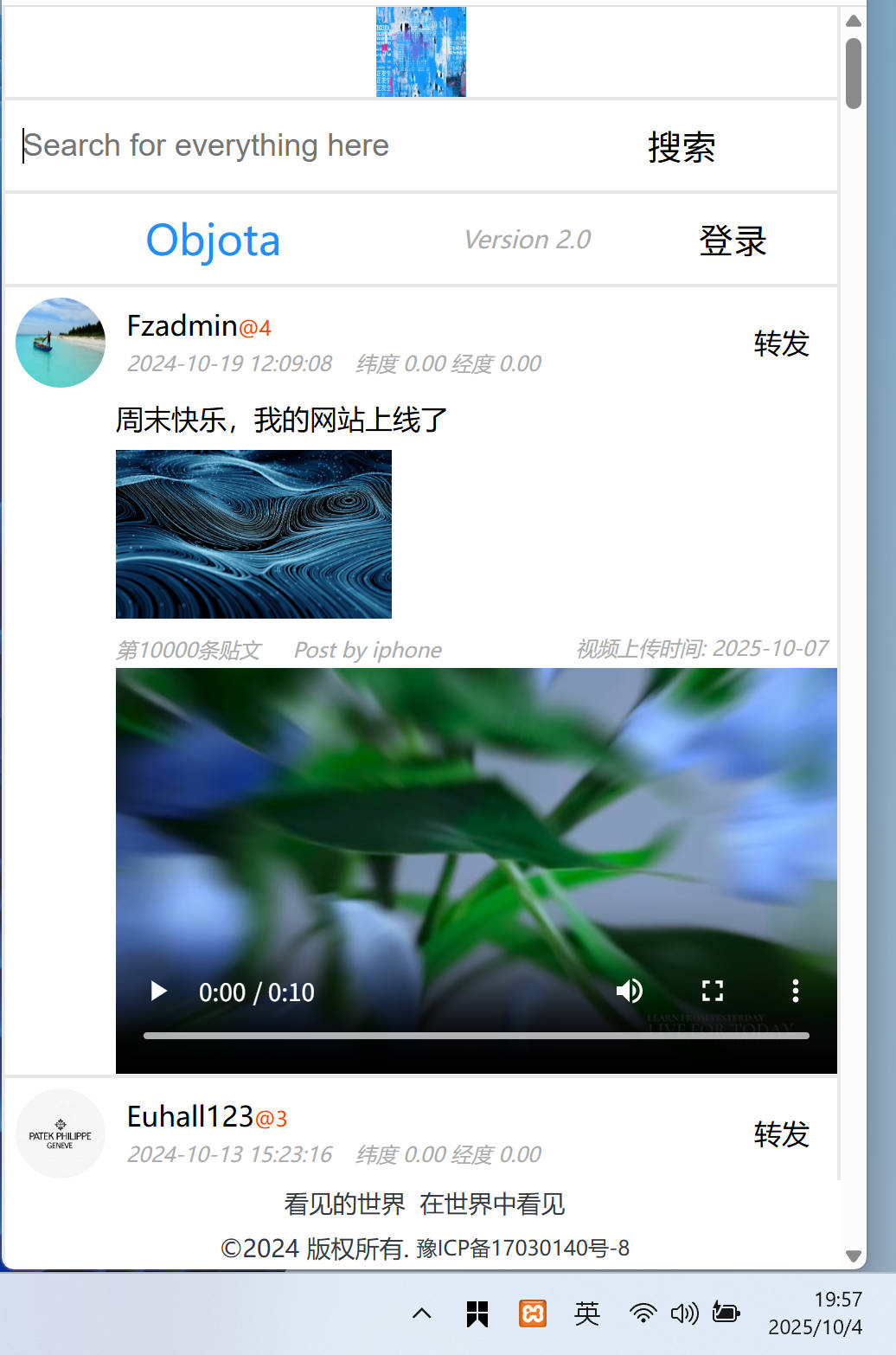Repost Euhall123's post with 转发
Viewport: 896px width, 1355px height.
[781, 1133]
